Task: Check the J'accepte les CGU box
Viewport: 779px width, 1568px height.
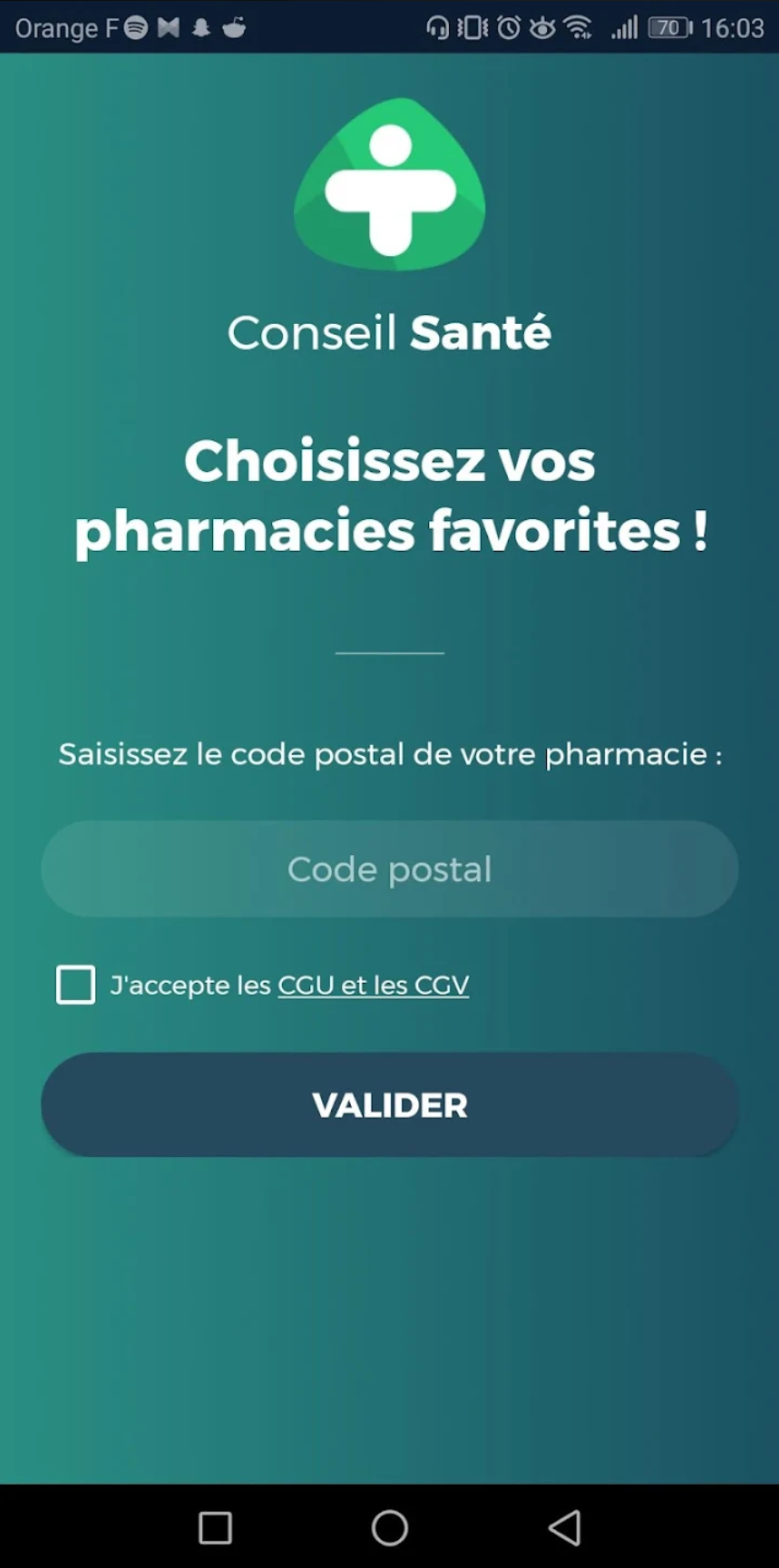Action: click(75, 985)
